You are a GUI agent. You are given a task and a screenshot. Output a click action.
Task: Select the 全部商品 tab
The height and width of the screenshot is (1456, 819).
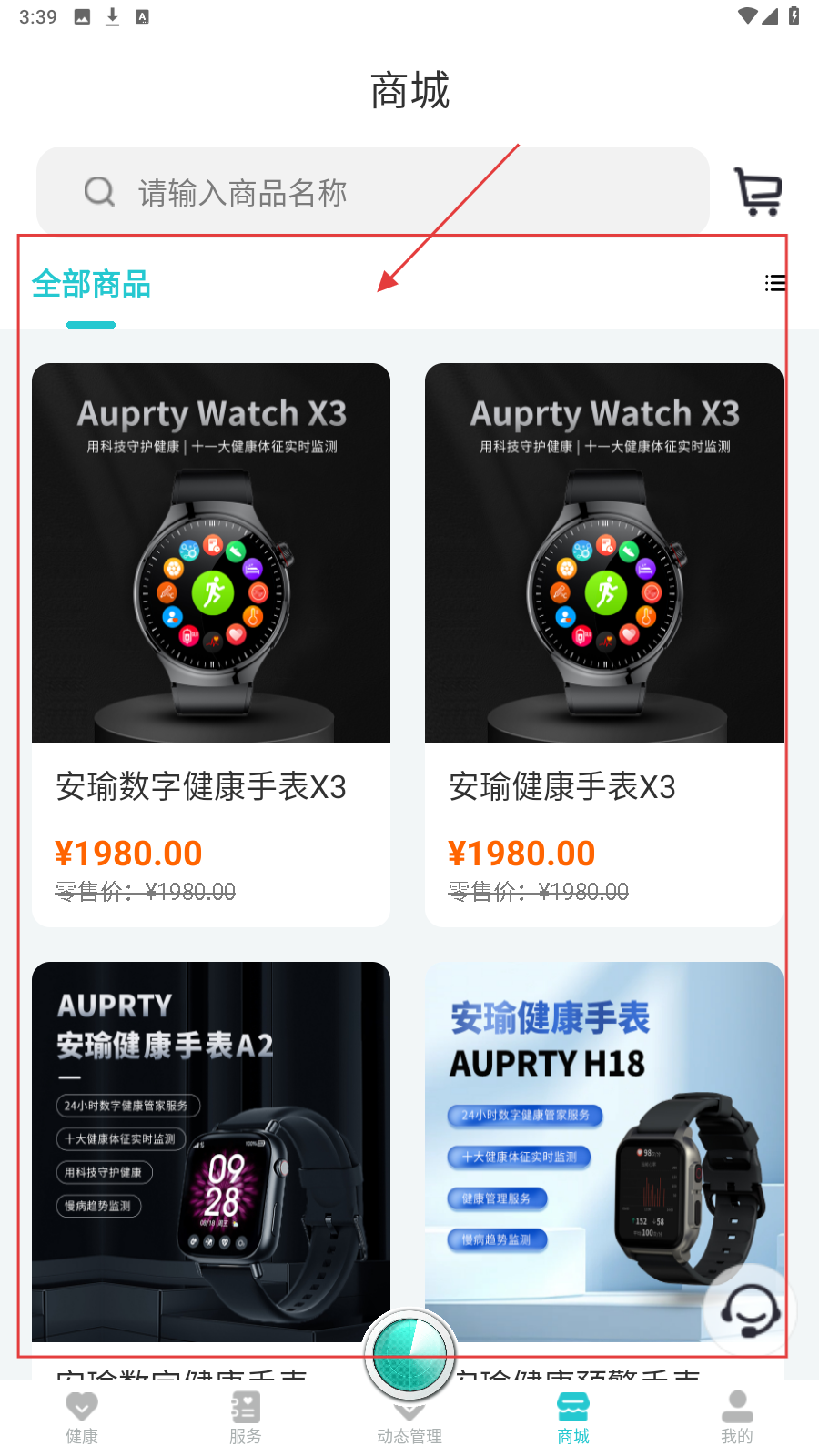(91, 285)
